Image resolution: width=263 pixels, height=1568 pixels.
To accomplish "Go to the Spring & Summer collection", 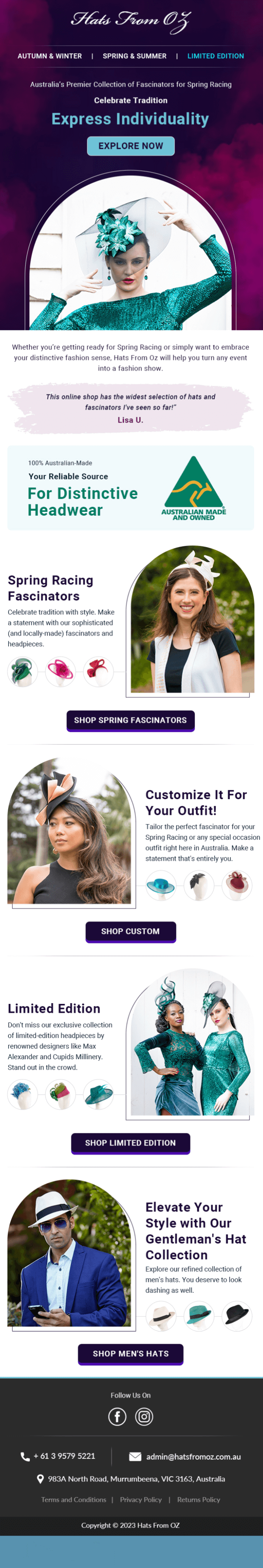I will pyautogui.click(x=134, y=56).
